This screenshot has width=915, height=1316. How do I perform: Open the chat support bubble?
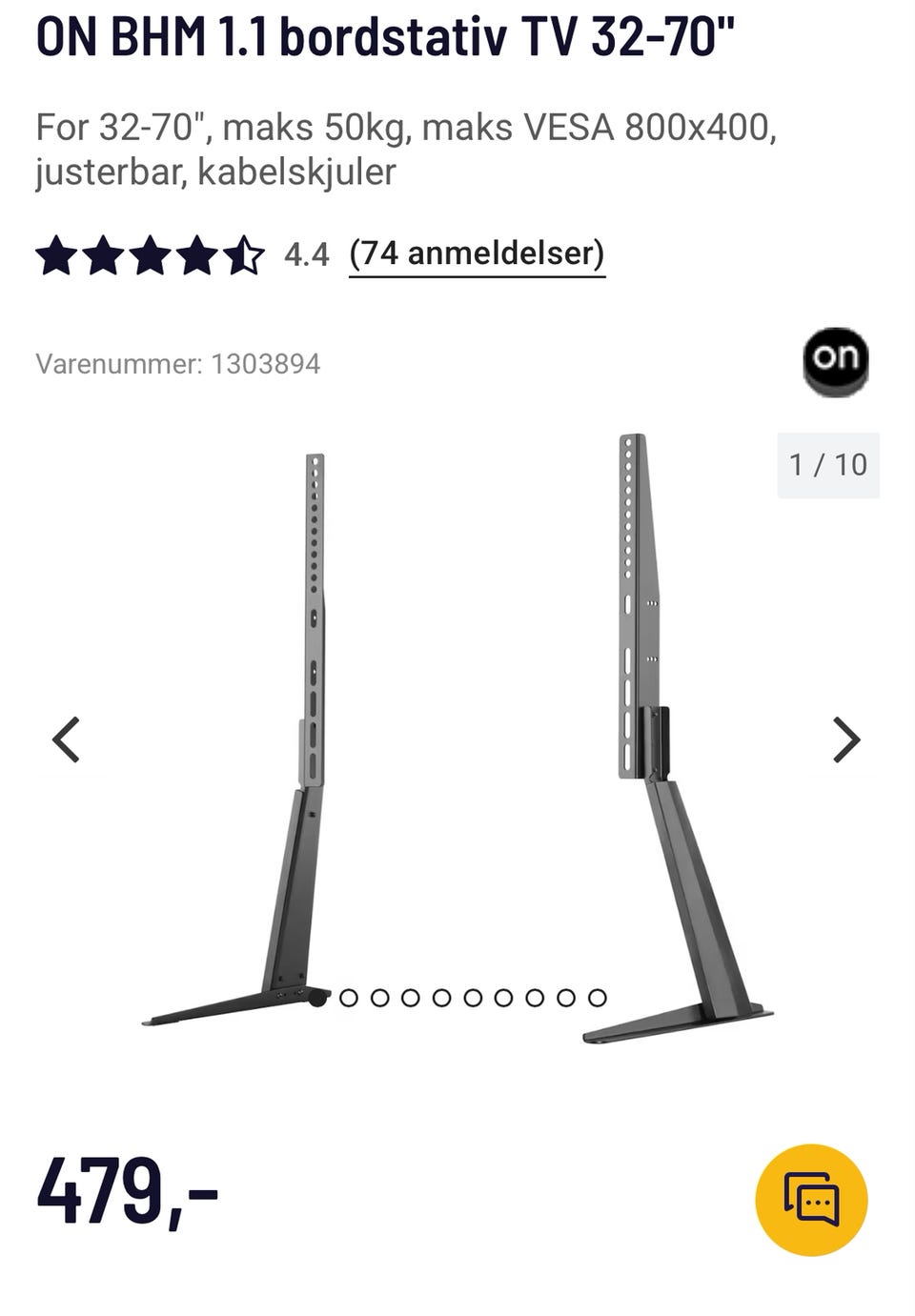pyautogui.click(x=811, y=1200)
